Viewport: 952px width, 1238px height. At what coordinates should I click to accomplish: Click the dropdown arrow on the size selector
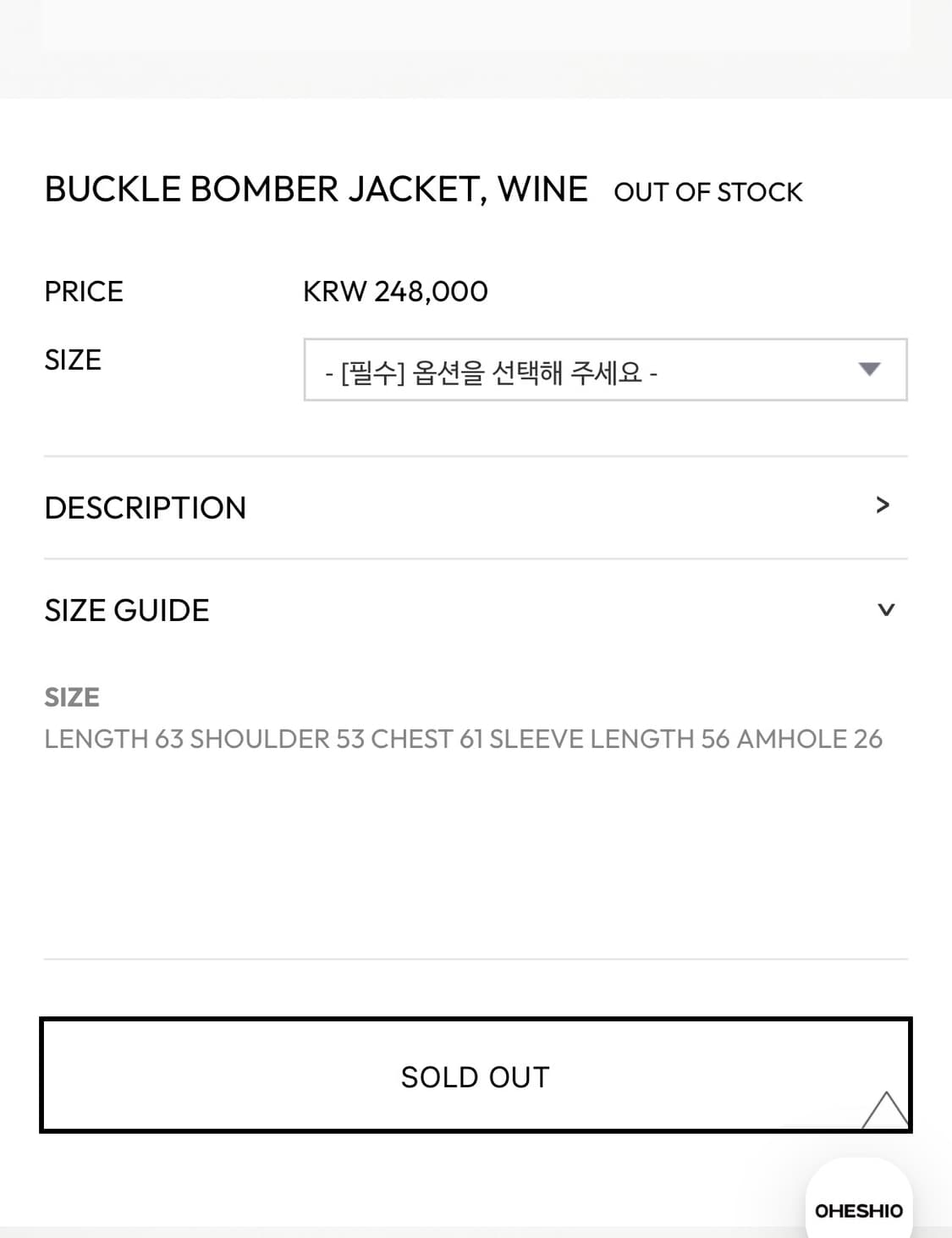tap(870, 370)
